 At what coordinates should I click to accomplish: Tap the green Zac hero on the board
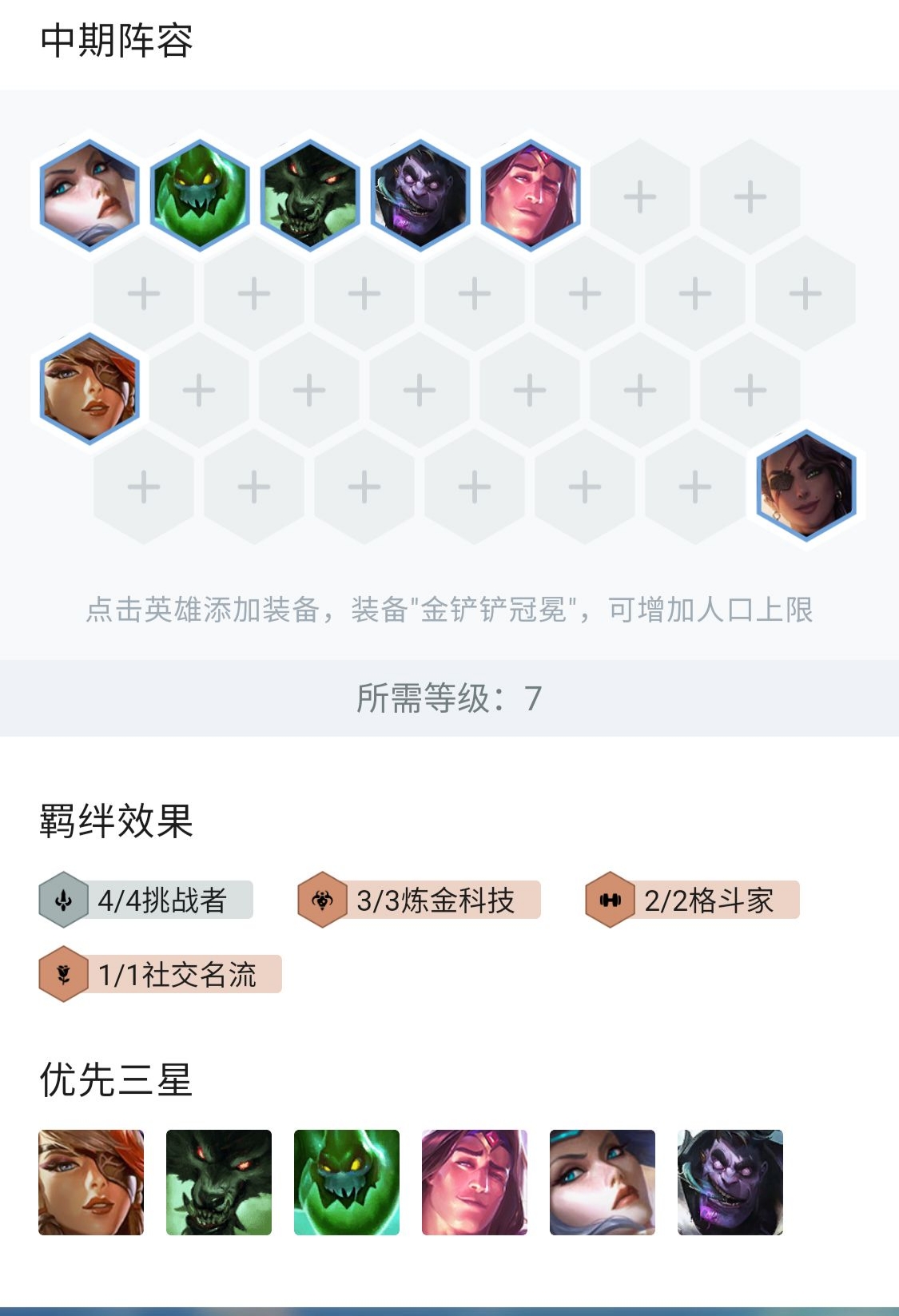[x=200, y=196]
